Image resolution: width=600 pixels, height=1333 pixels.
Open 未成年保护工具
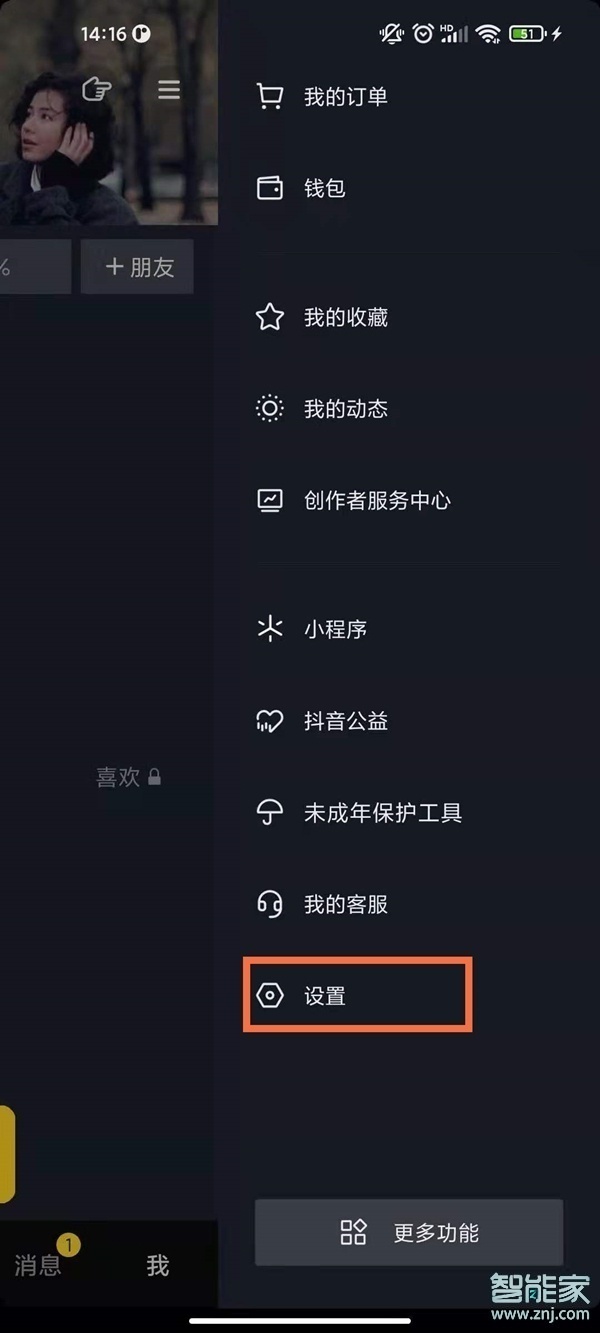(382, 813)
